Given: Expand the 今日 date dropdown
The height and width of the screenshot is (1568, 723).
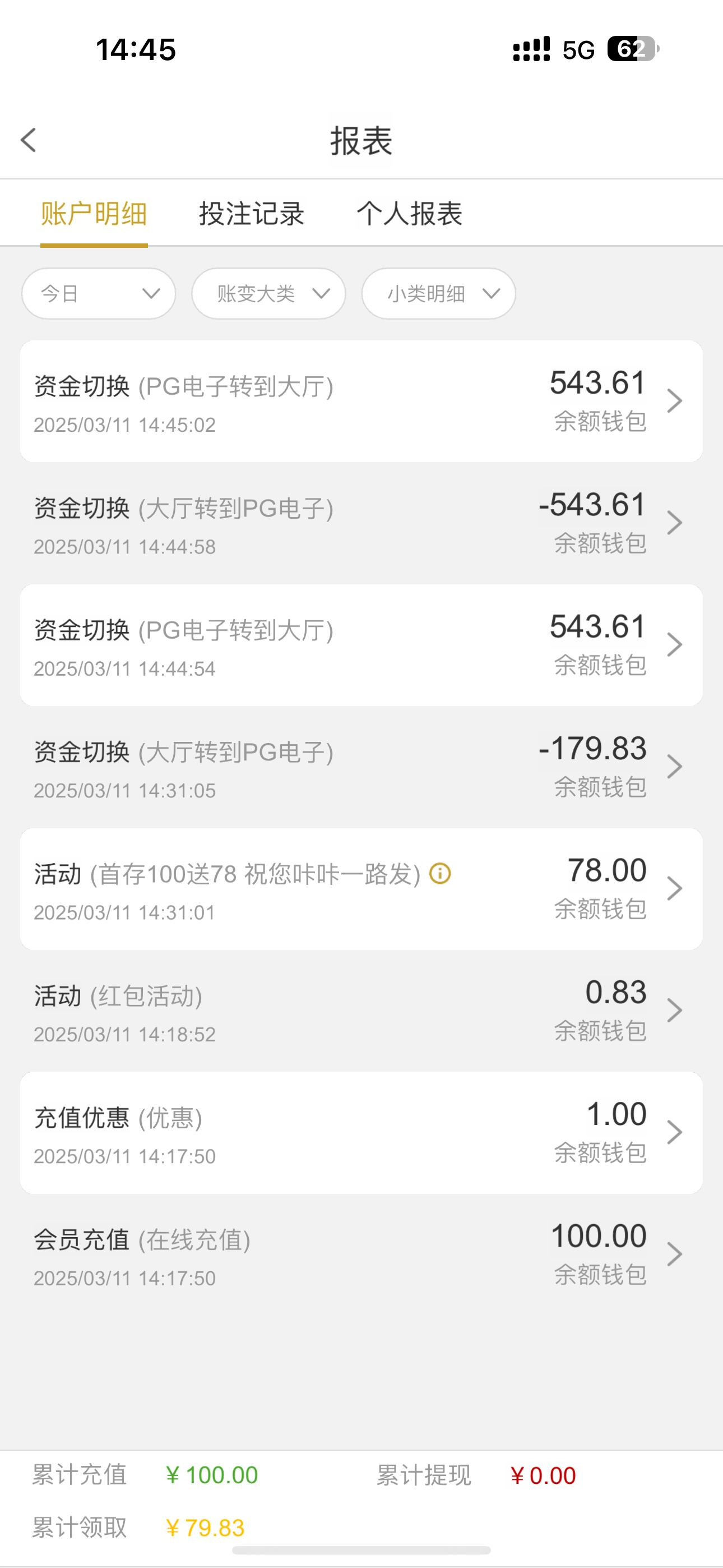Looking at the screenshot, I should coord(99,294).
